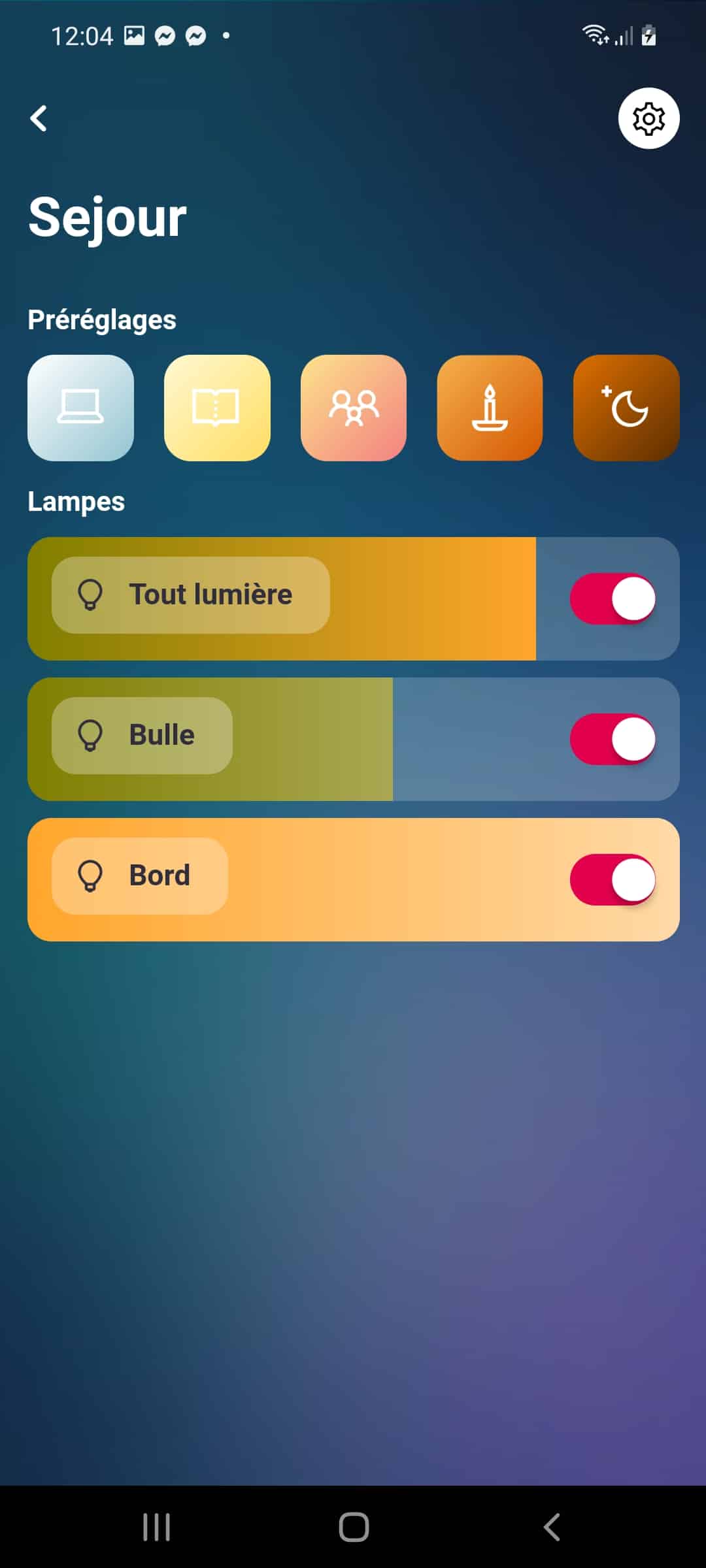
Task: Toggle the Bulle lamp switch
Action: (x=613, y=739)
